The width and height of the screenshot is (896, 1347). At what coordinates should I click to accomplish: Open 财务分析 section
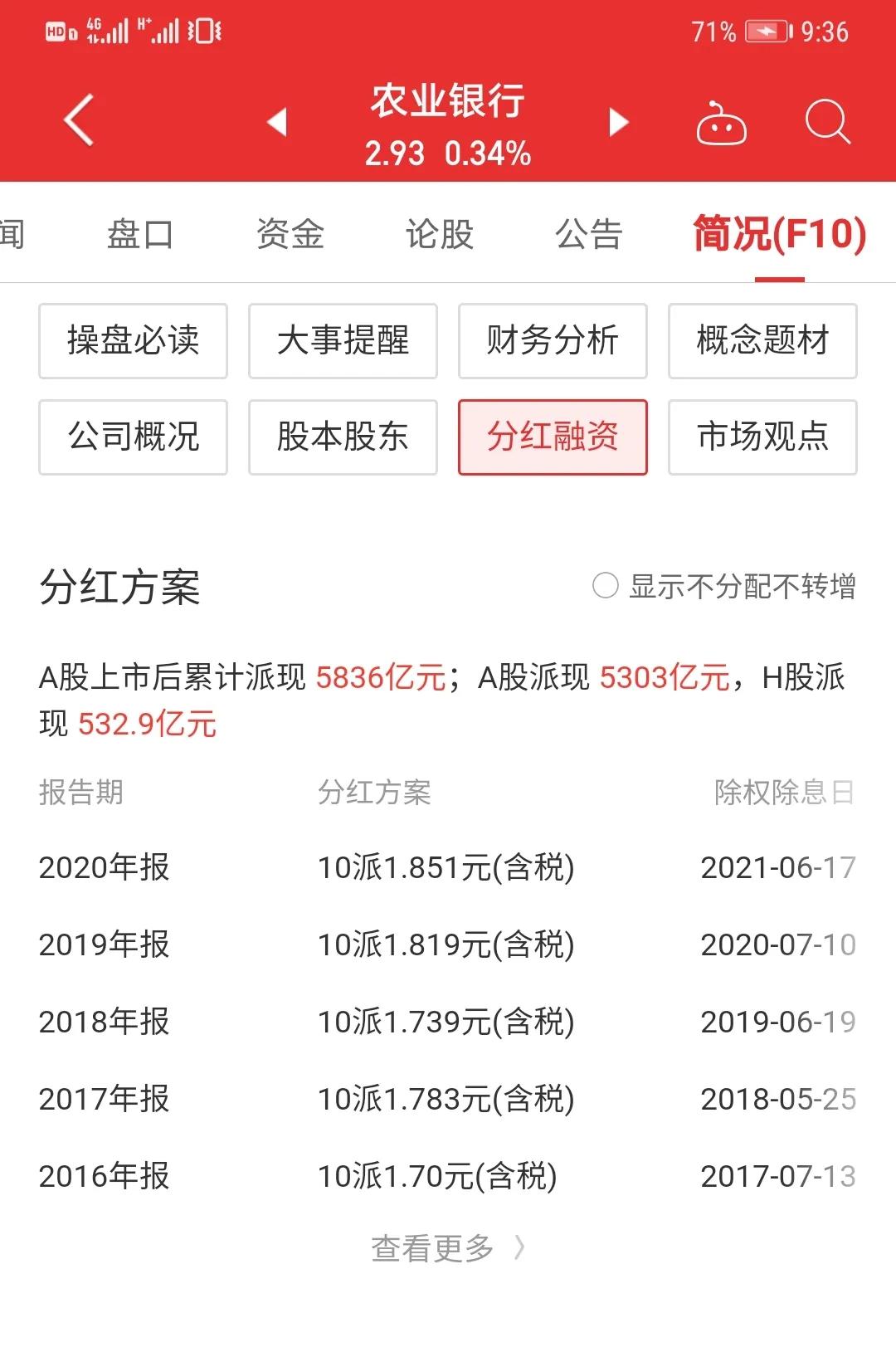click(553, 341)
